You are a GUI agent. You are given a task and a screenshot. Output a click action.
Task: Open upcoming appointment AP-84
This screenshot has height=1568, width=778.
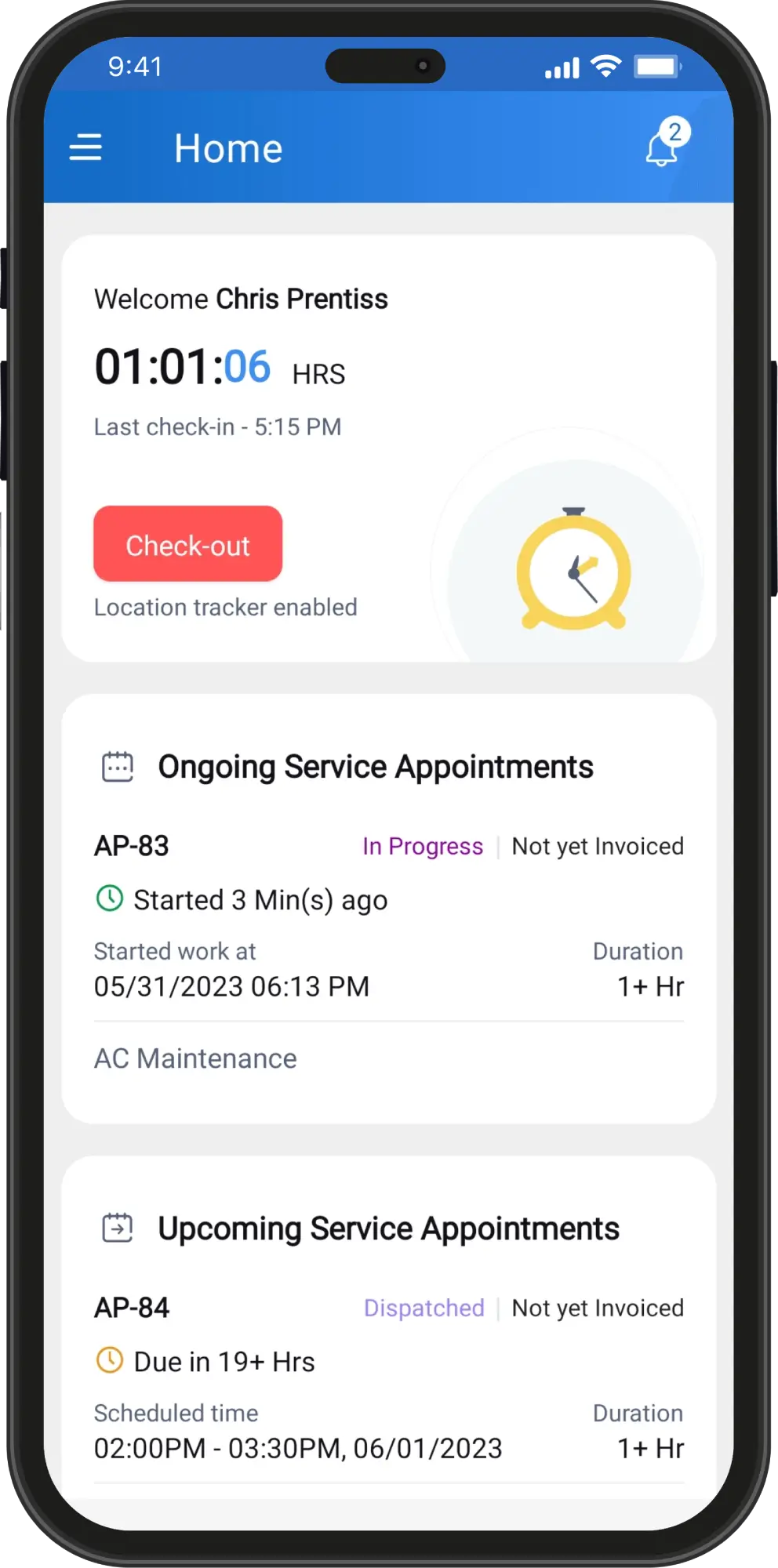point(132,1308)
